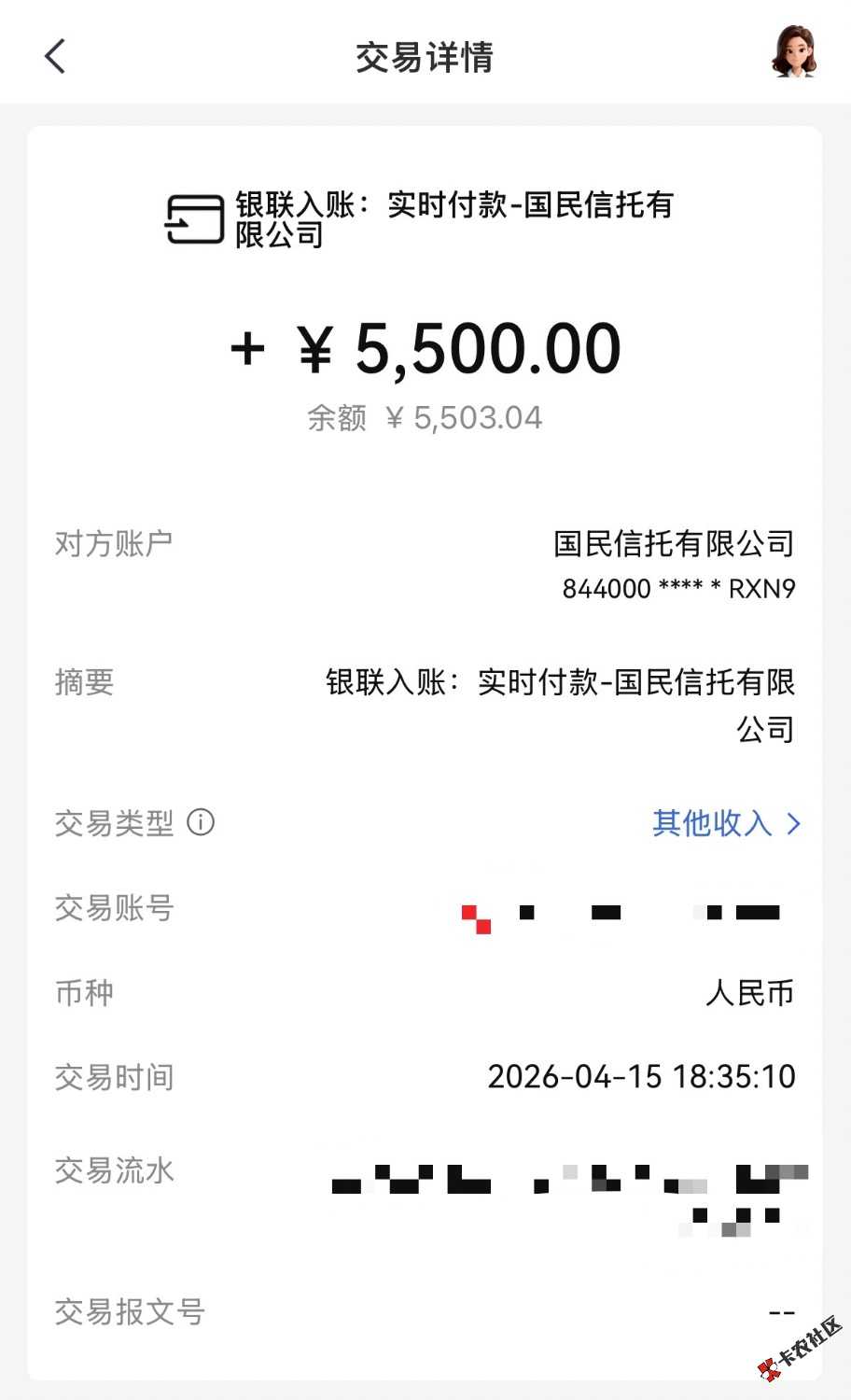Change transaction type 其他收入
This screenshot has height=1400, width=851.
pos(725,823)
